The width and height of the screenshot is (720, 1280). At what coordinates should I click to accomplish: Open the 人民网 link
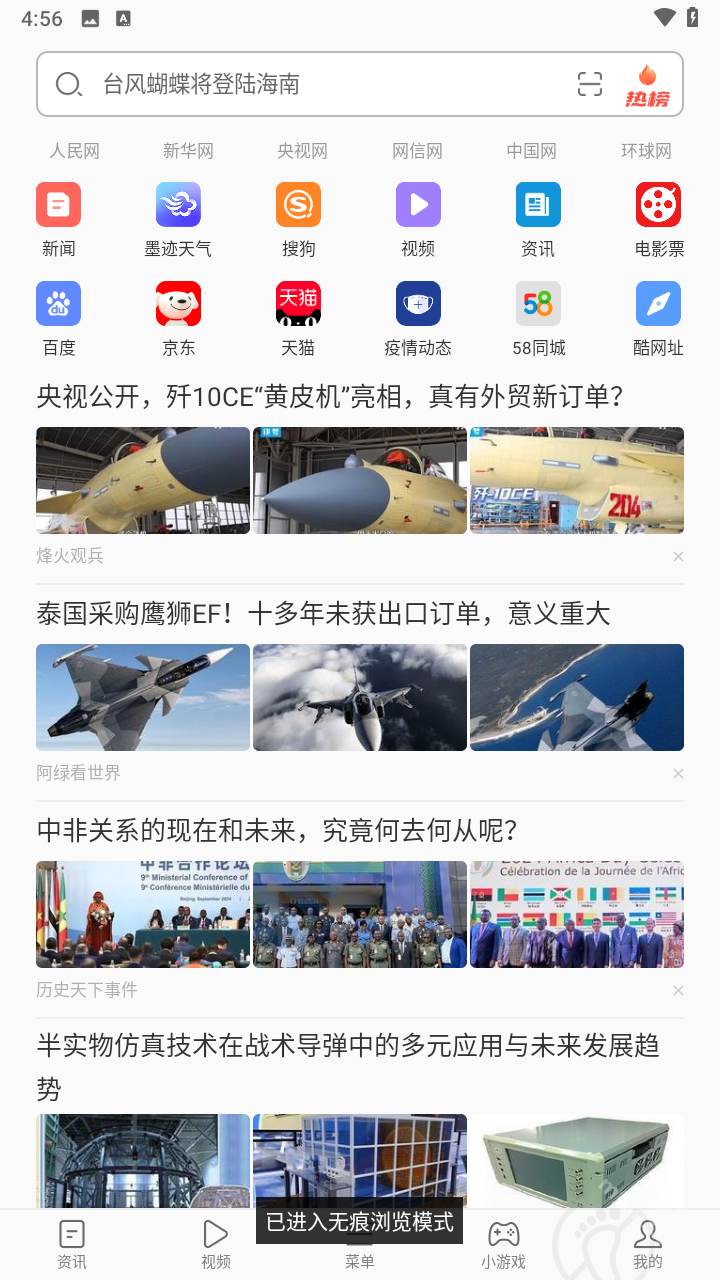75,151
